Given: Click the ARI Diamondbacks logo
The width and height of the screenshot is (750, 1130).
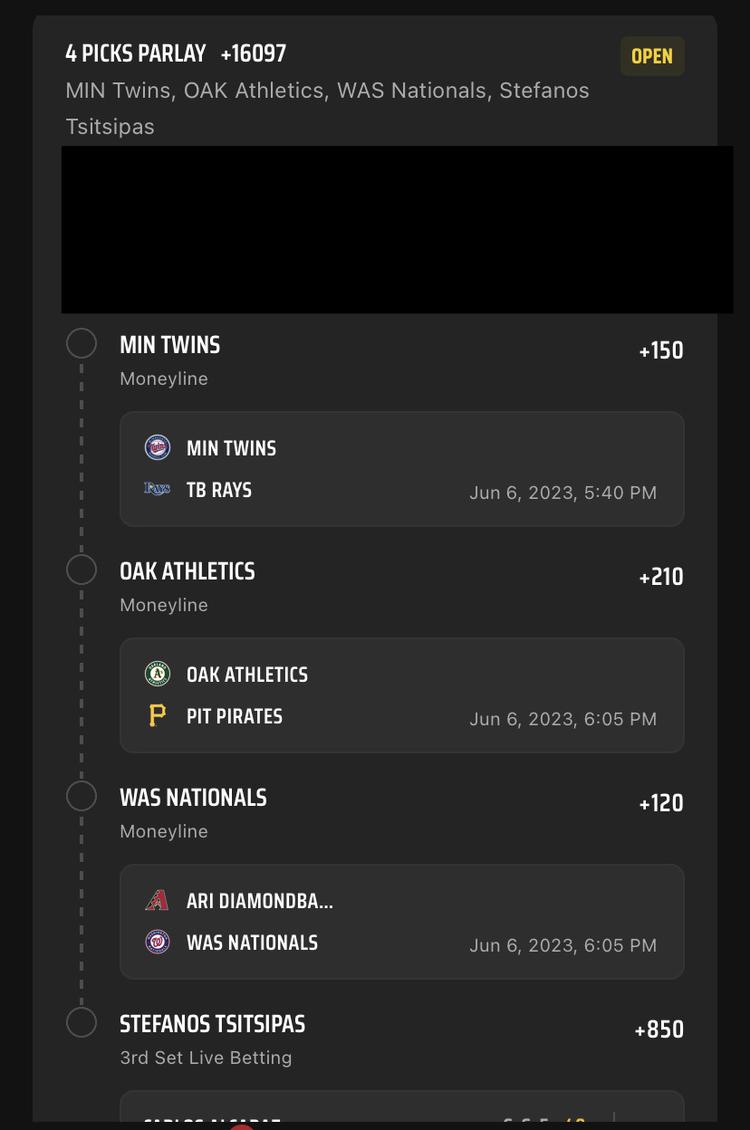Looking at the screenshot, I should pyautogui.click(x=157, y=900).
